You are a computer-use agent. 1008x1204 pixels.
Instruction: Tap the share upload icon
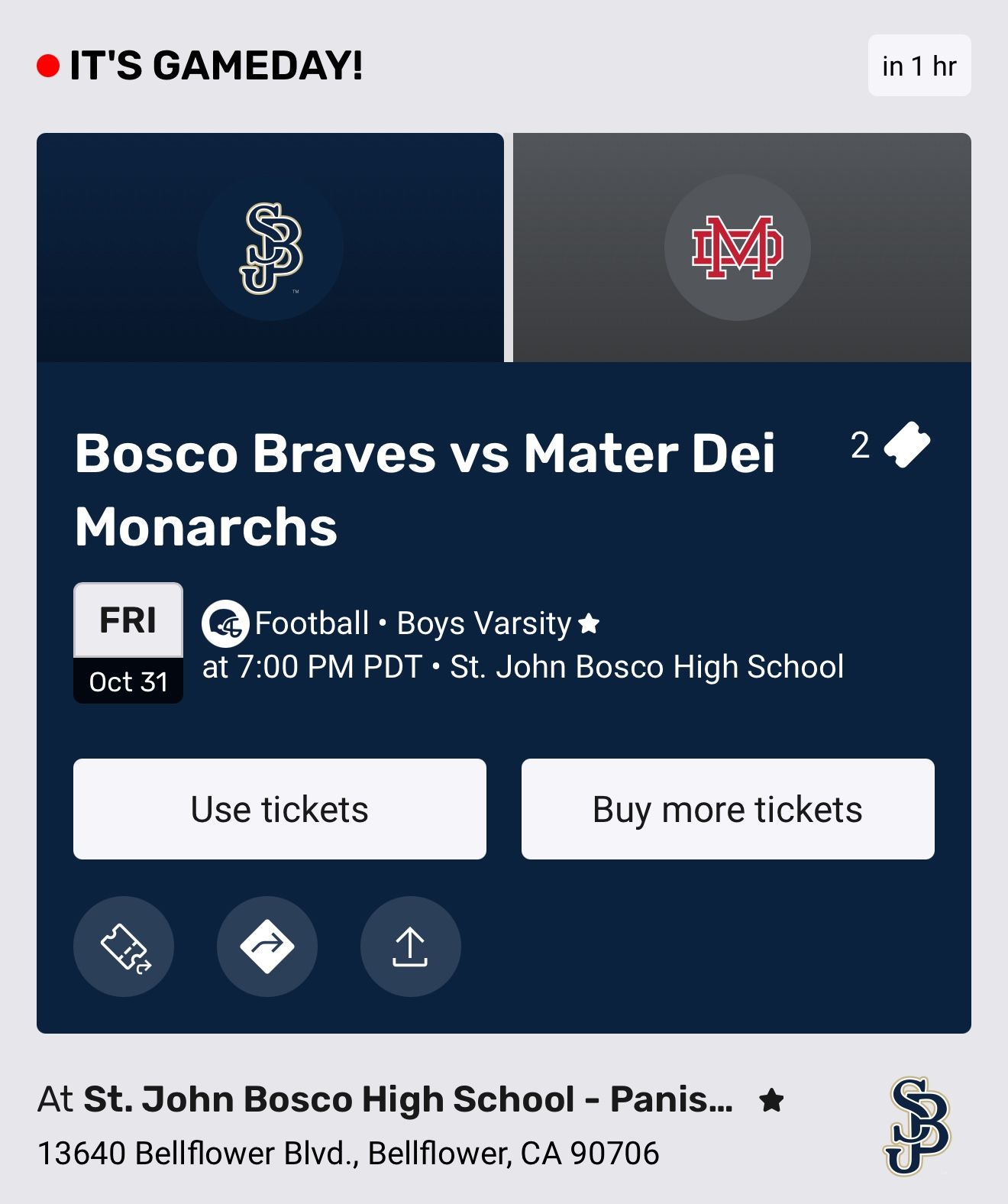pos(410,946)
